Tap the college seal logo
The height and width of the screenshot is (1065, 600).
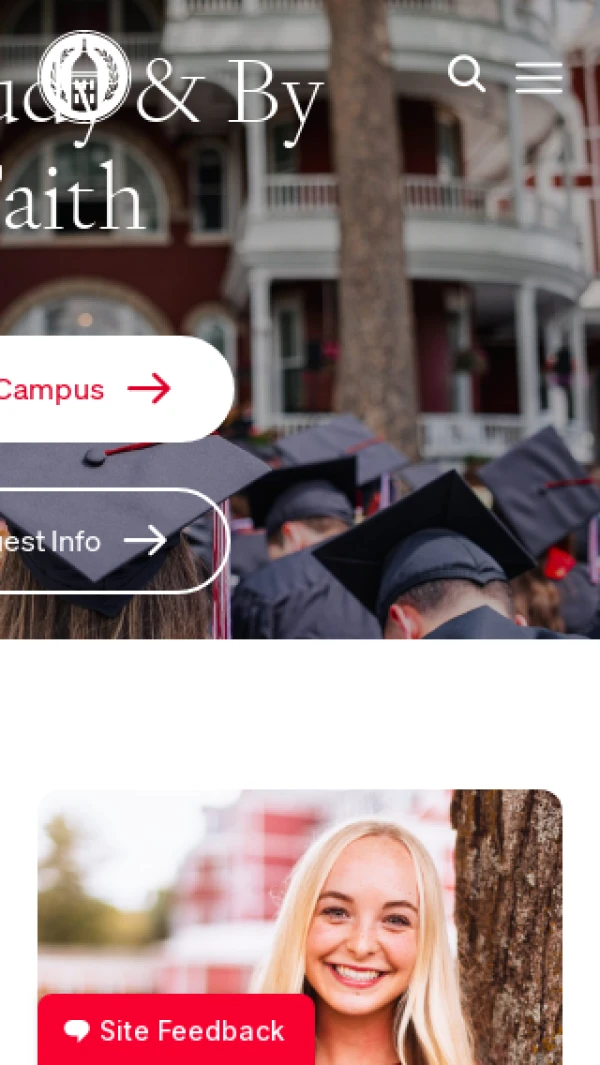(x=84, y=77)
